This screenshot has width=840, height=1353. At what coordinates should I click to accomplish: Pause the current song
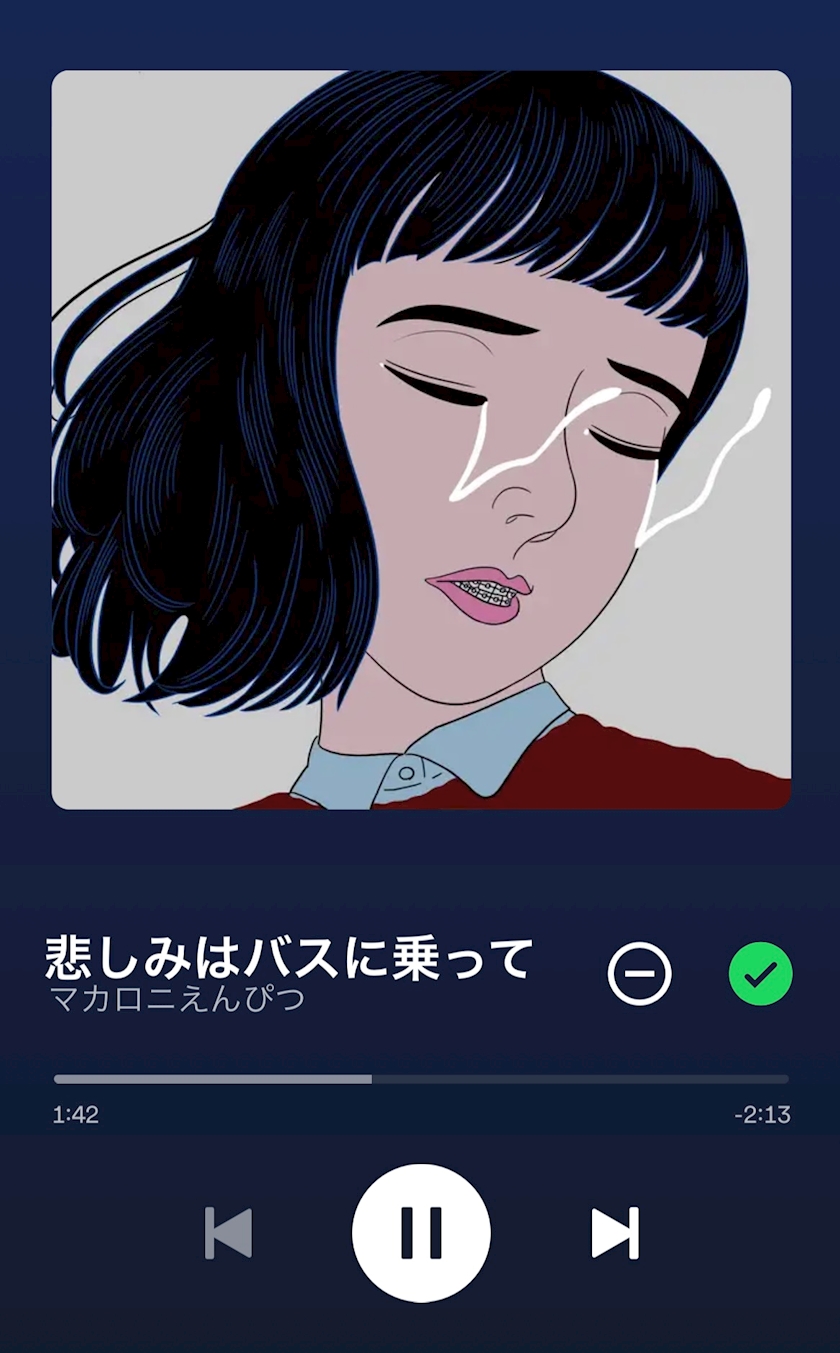pyautogui.click(x=421, y=1233)
